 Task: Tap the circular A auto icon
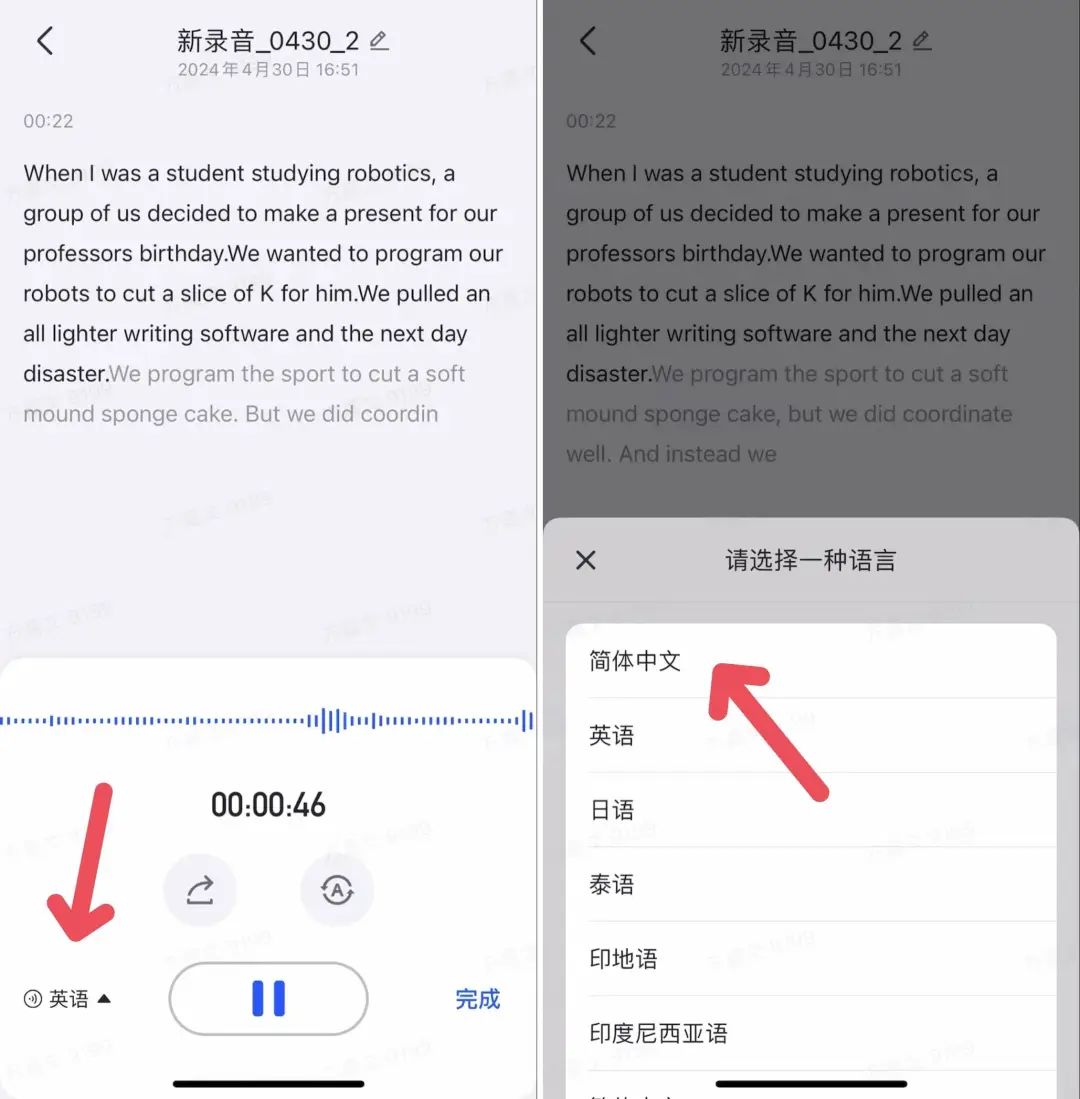tap(337, 890)
